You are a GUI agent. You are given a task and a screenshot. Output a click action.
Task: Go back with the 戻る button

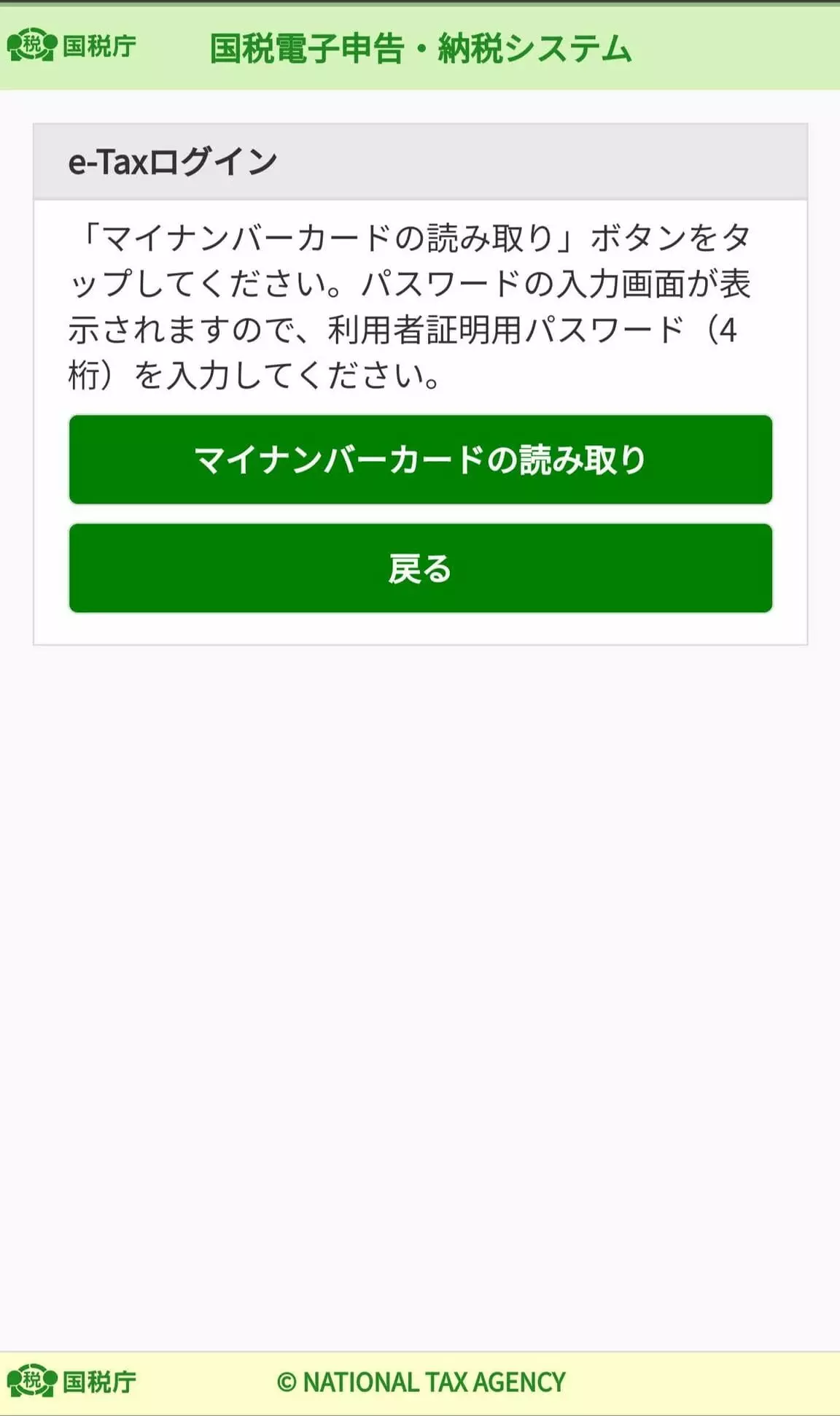[x=420, y=568]
